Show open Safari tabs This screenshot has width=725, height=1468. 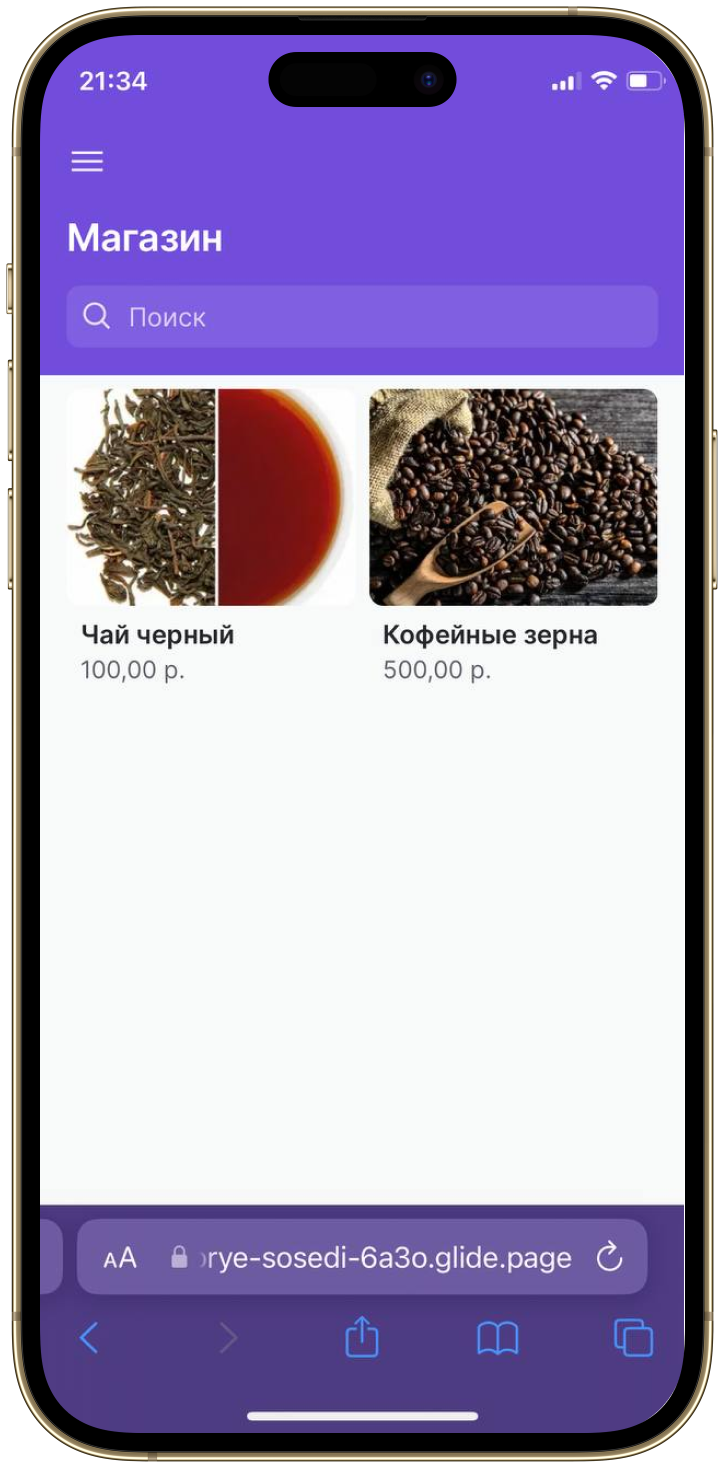point(633,1338)
